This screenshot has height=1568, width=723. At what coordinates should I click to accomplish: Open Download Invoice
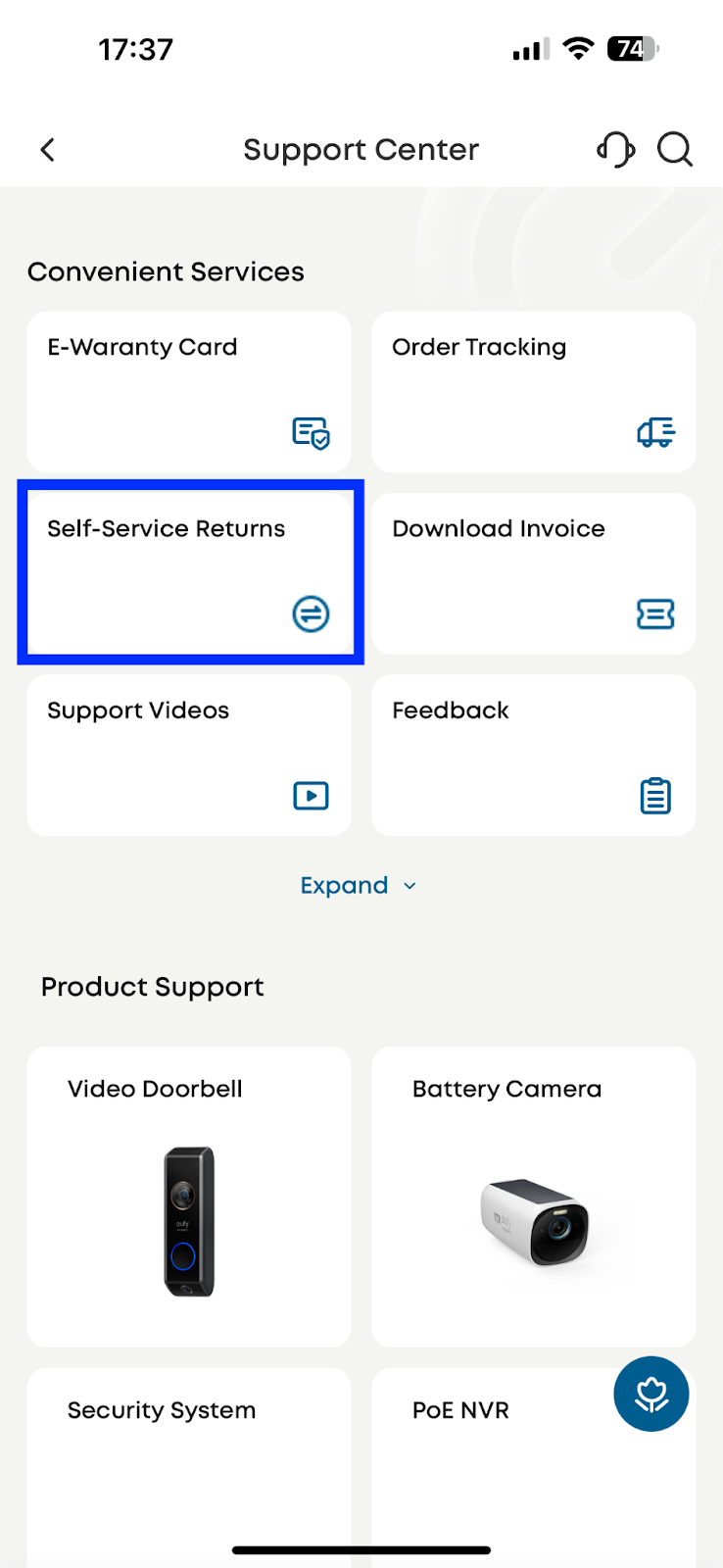(x=533, y=572)
